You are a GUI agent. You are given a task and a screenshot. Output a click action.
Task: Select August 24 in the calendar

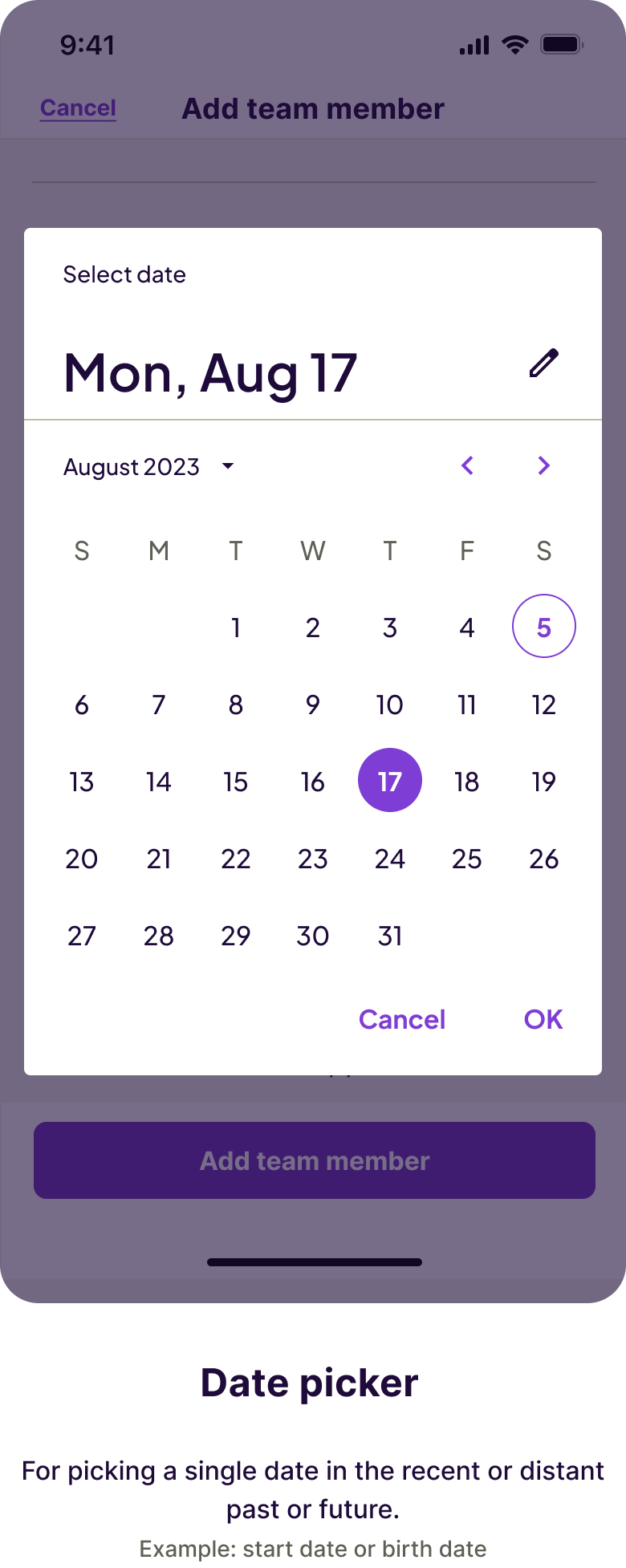(389, 859)
